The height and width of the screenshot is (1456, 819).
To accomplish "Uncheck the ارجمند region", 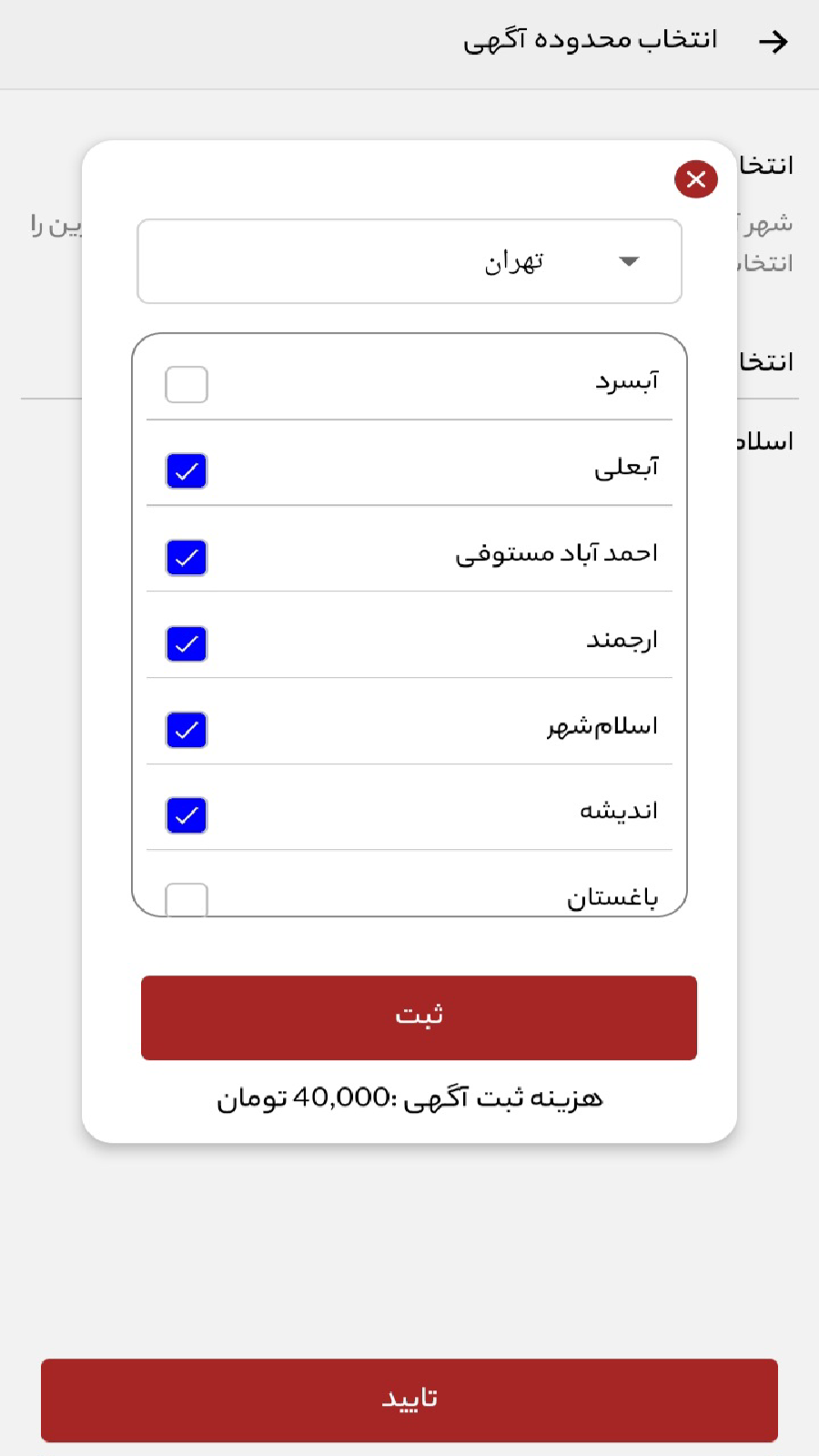I will coord(186,643).
